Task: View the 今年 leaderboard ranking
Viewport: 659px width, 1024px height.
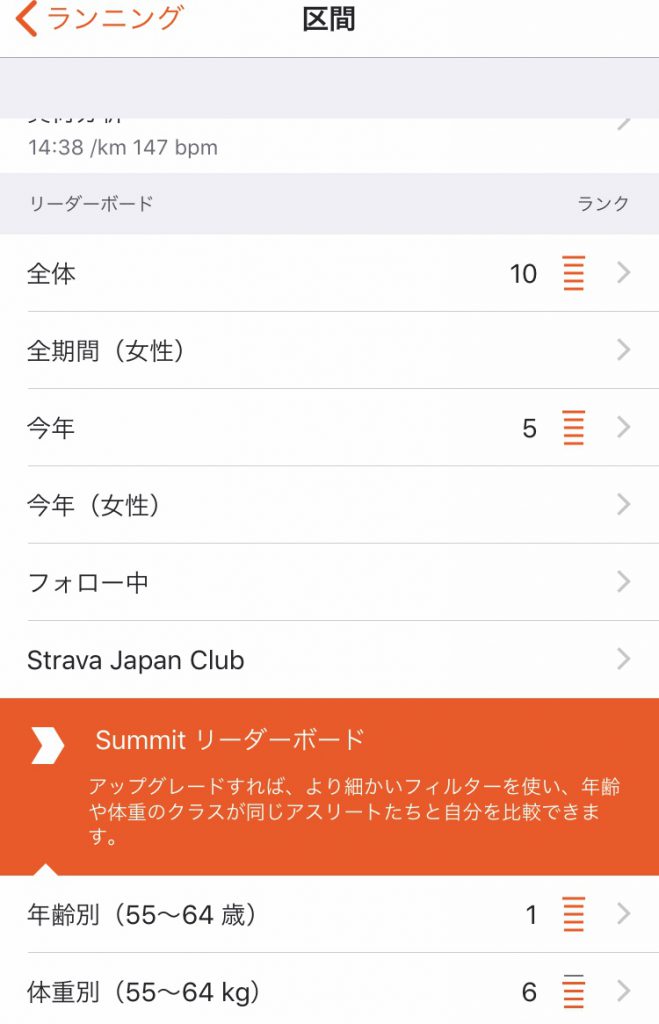Action: click(x=329, y=429)
